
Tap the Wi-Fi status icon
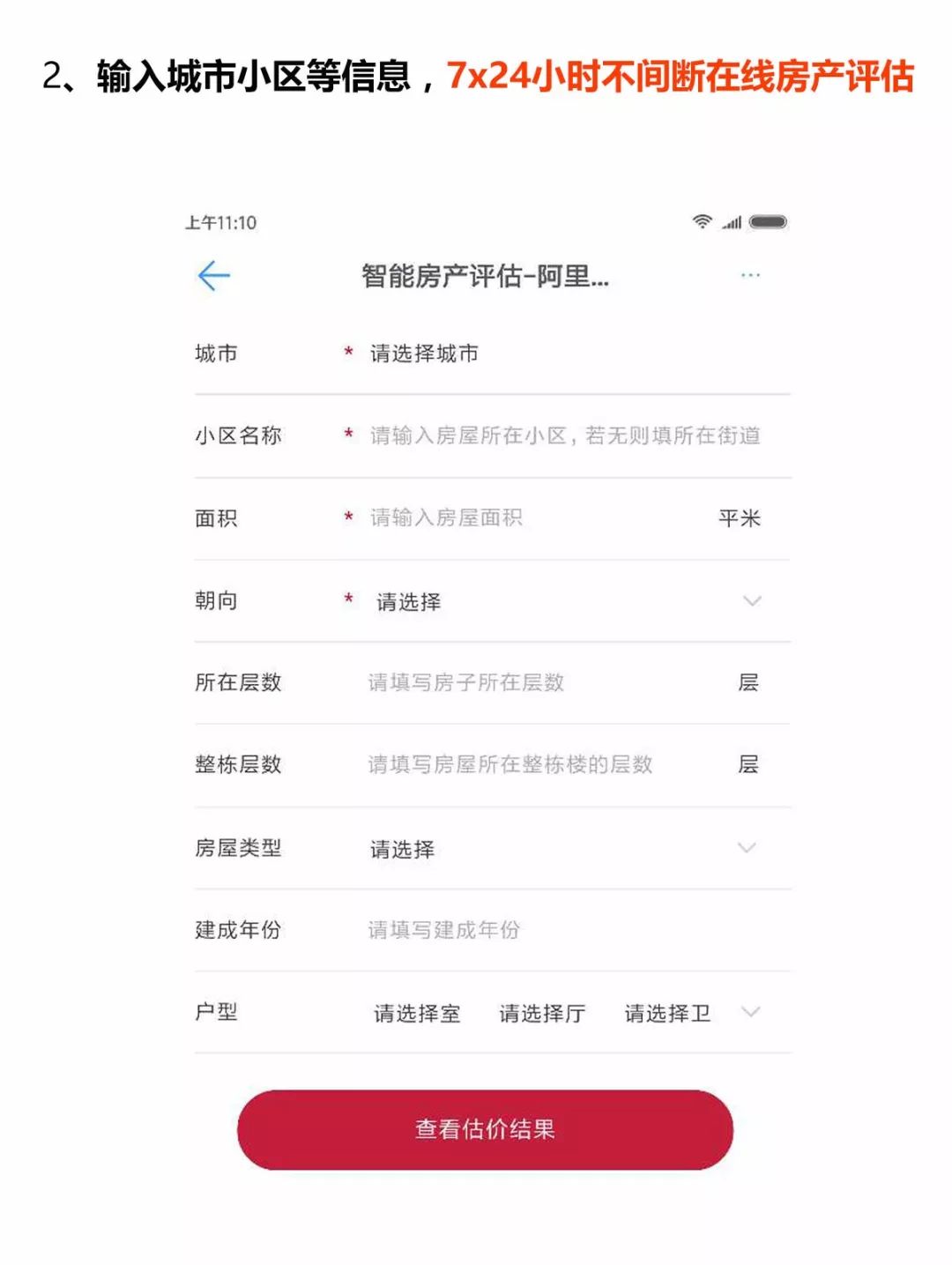coord(703,221)
